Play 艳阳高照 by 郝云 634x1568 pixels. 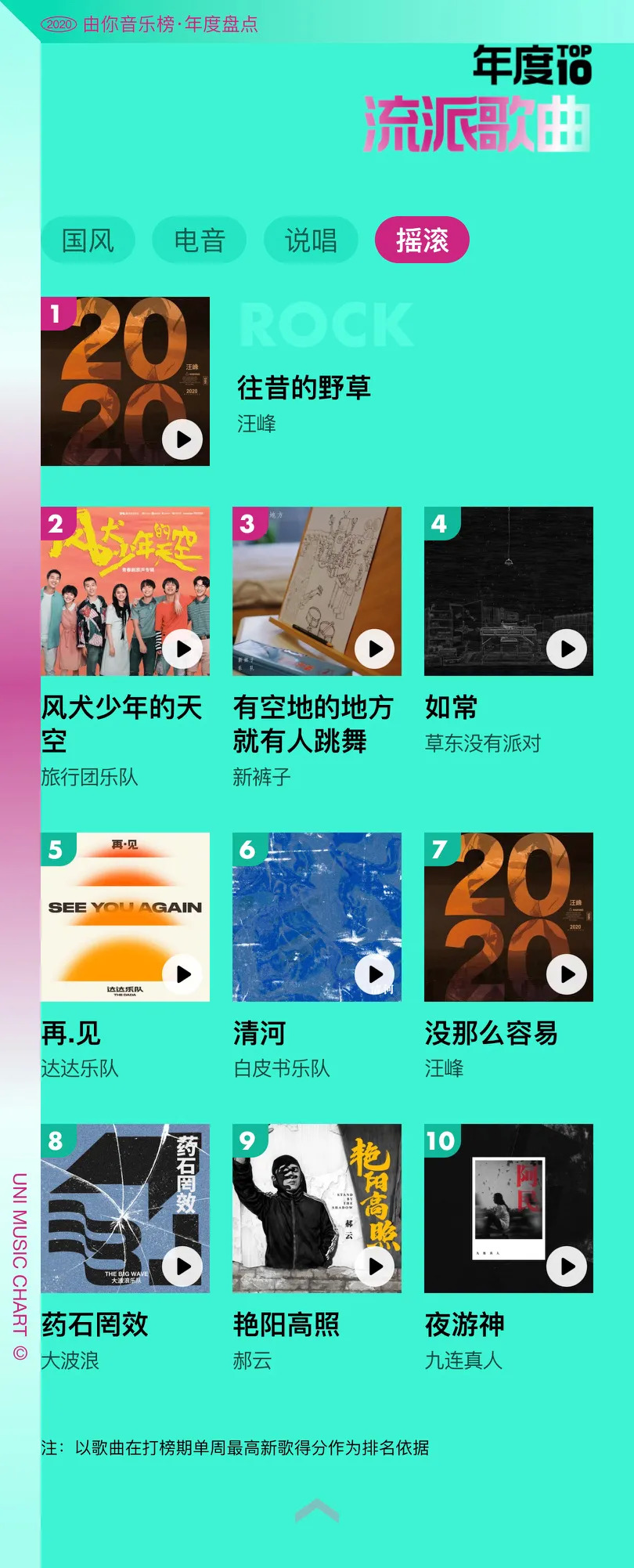(375, 1266)
